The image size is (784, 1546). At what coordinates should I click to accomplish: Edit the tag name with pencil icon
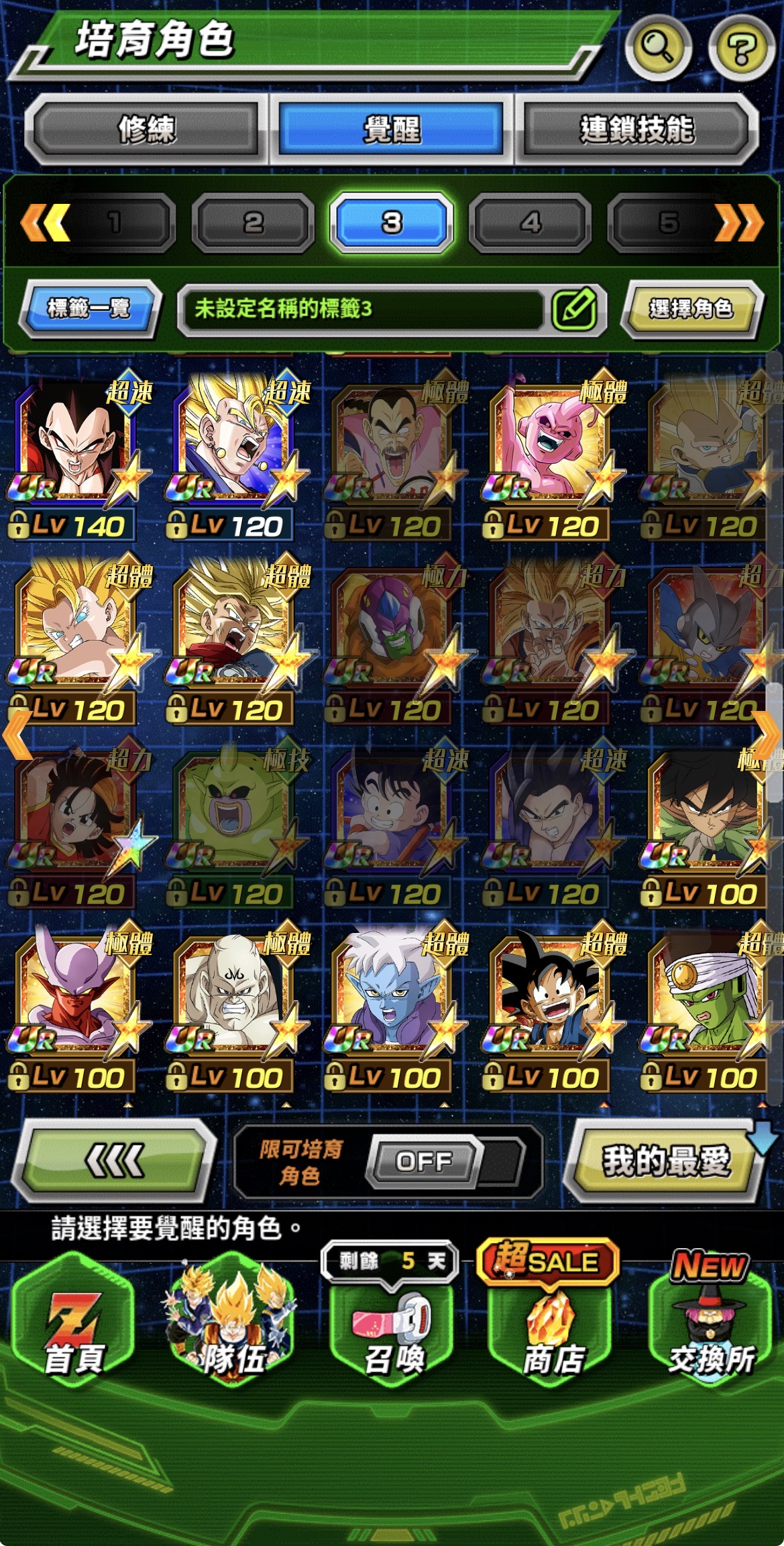[574, 309]
